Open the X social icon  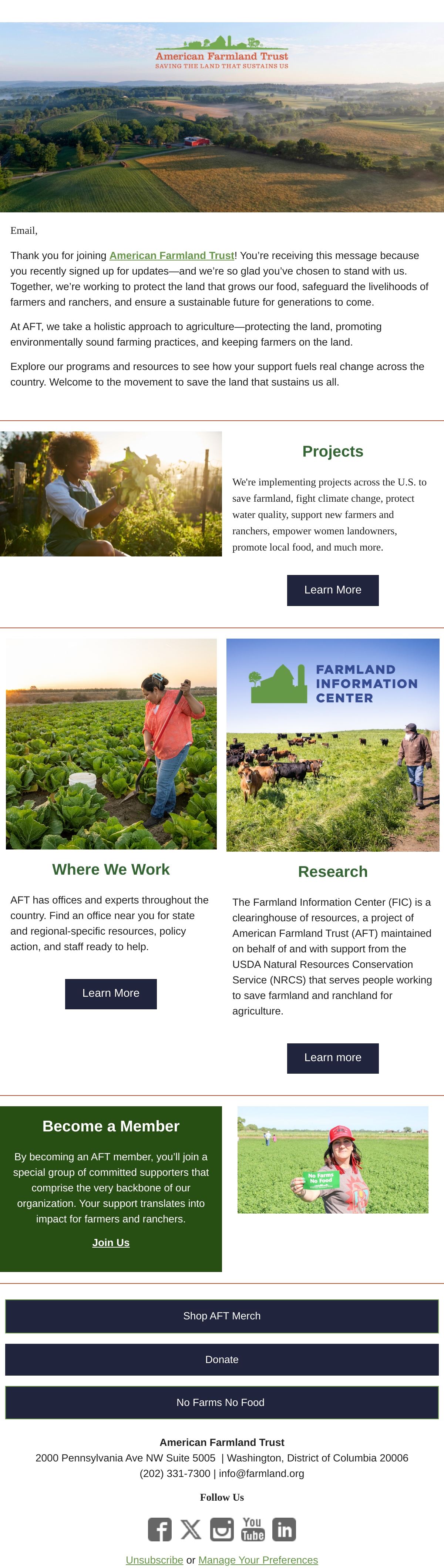coord(191,1529)
